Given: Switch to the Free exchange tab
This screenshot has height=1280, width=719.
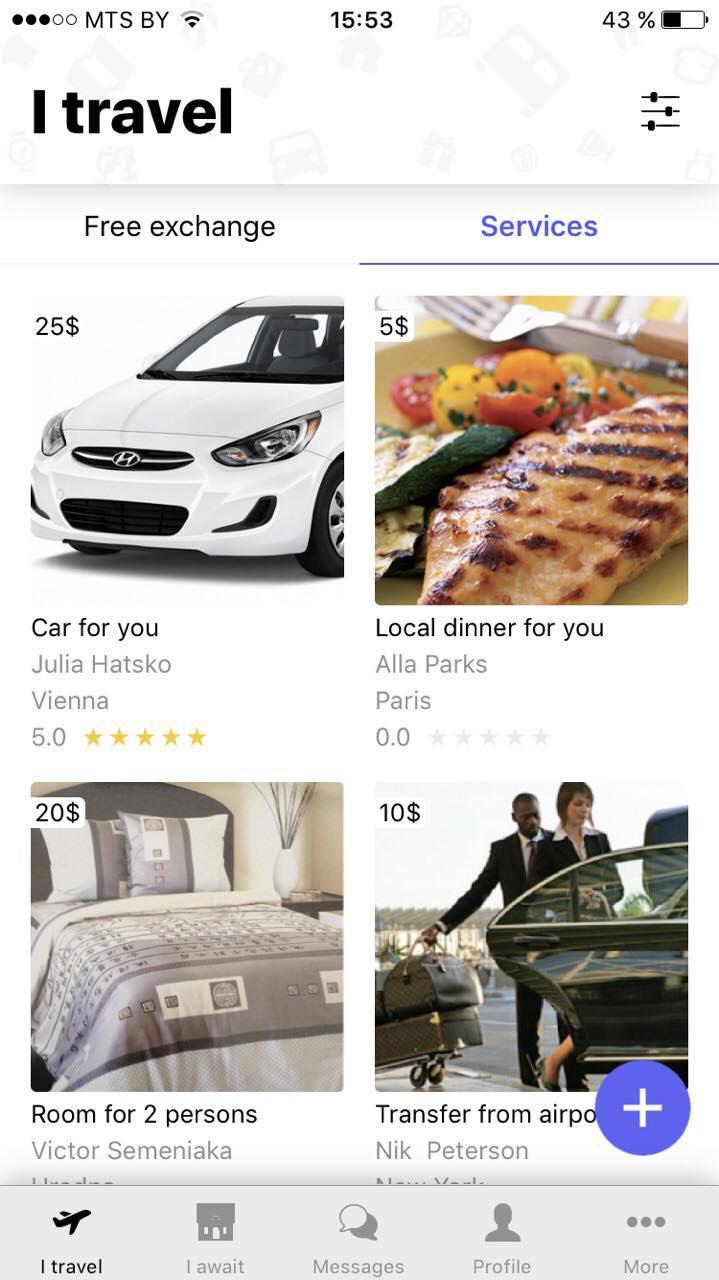Looking at the screenshot, I should point(180,227).
